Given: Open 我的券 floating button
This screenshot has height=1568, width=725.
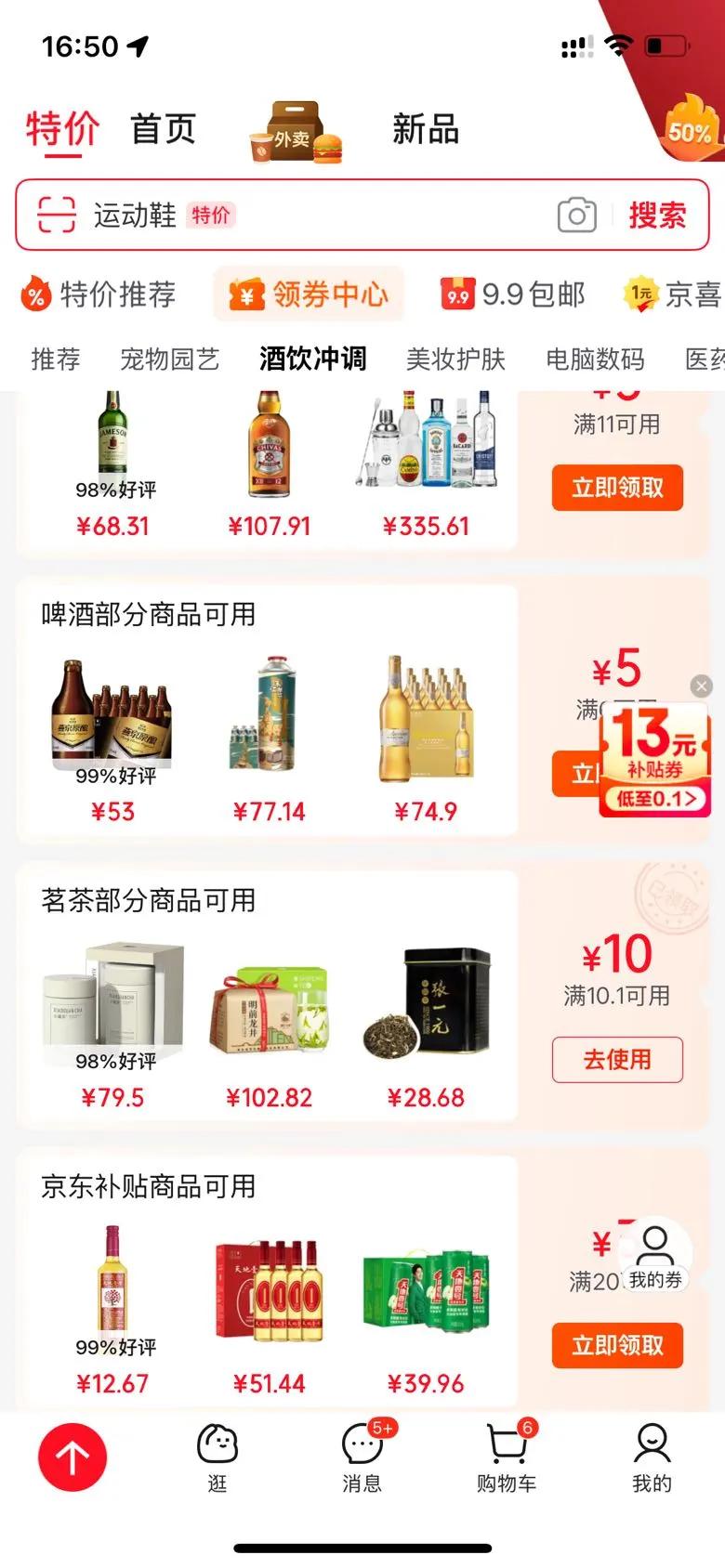Looking at the screenshot, I should click(655, 1256).
